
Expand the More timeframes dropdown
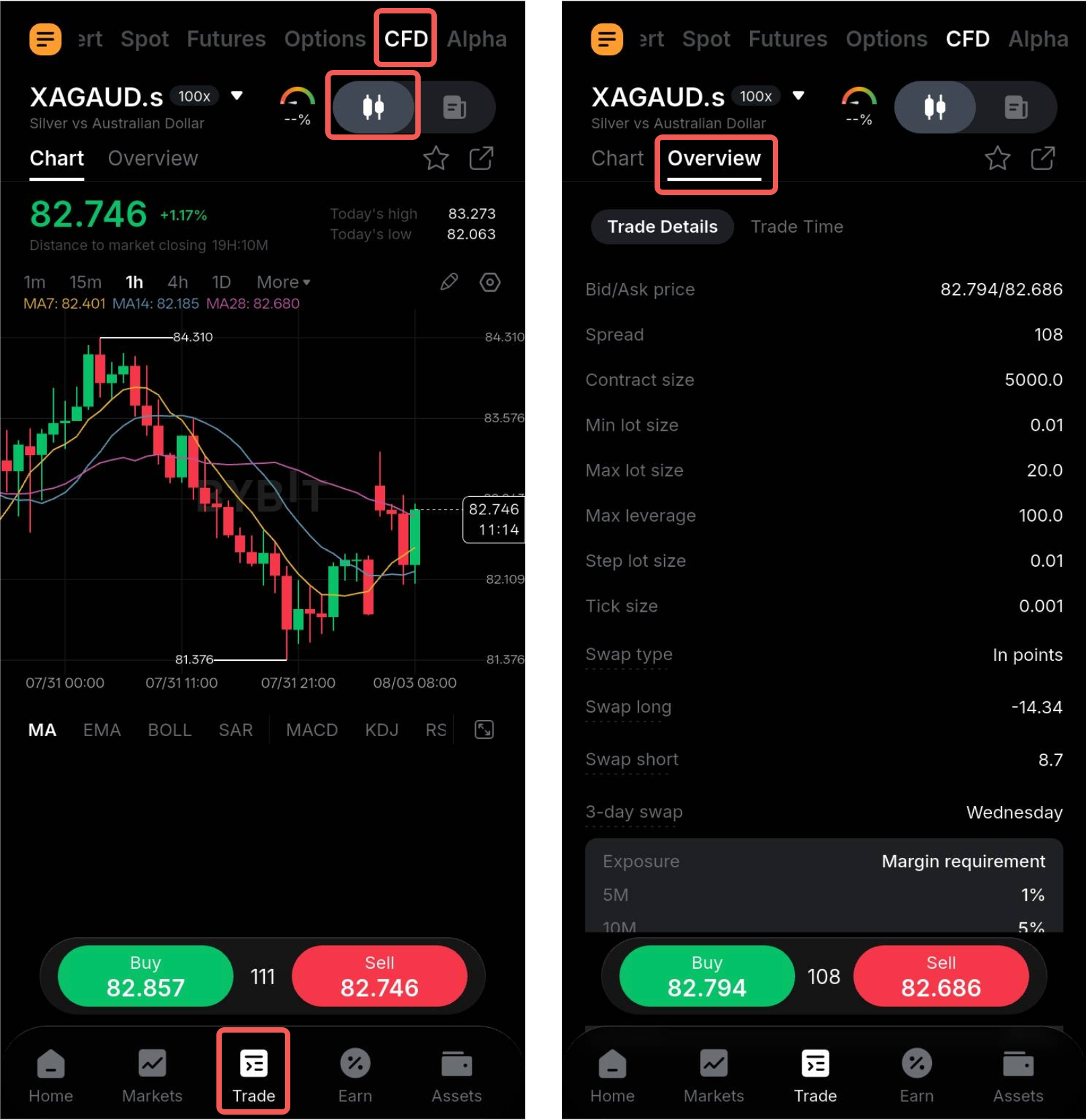pos(283,282)
